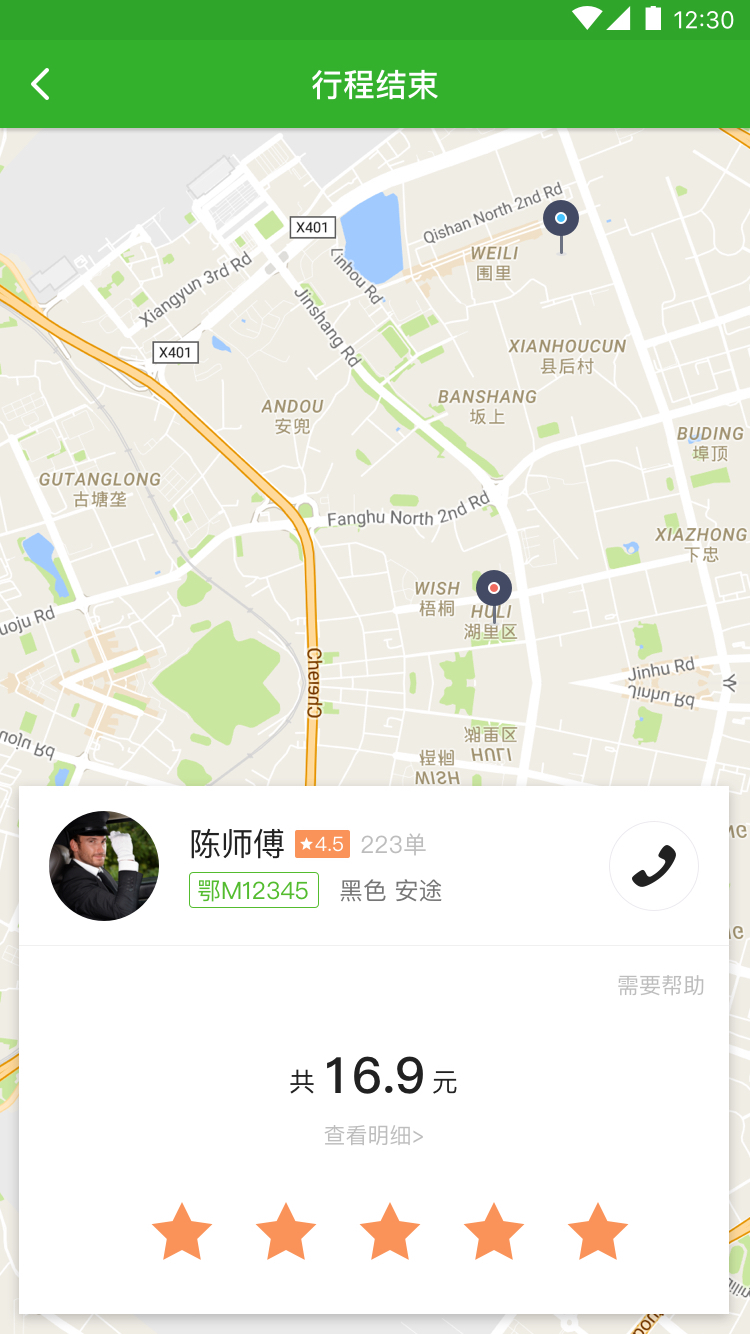Image resolution: width=750 pixels, height=1334 pixels.
Task: Open driver 陈师傅's profile photo
Action: pos(104,866)
